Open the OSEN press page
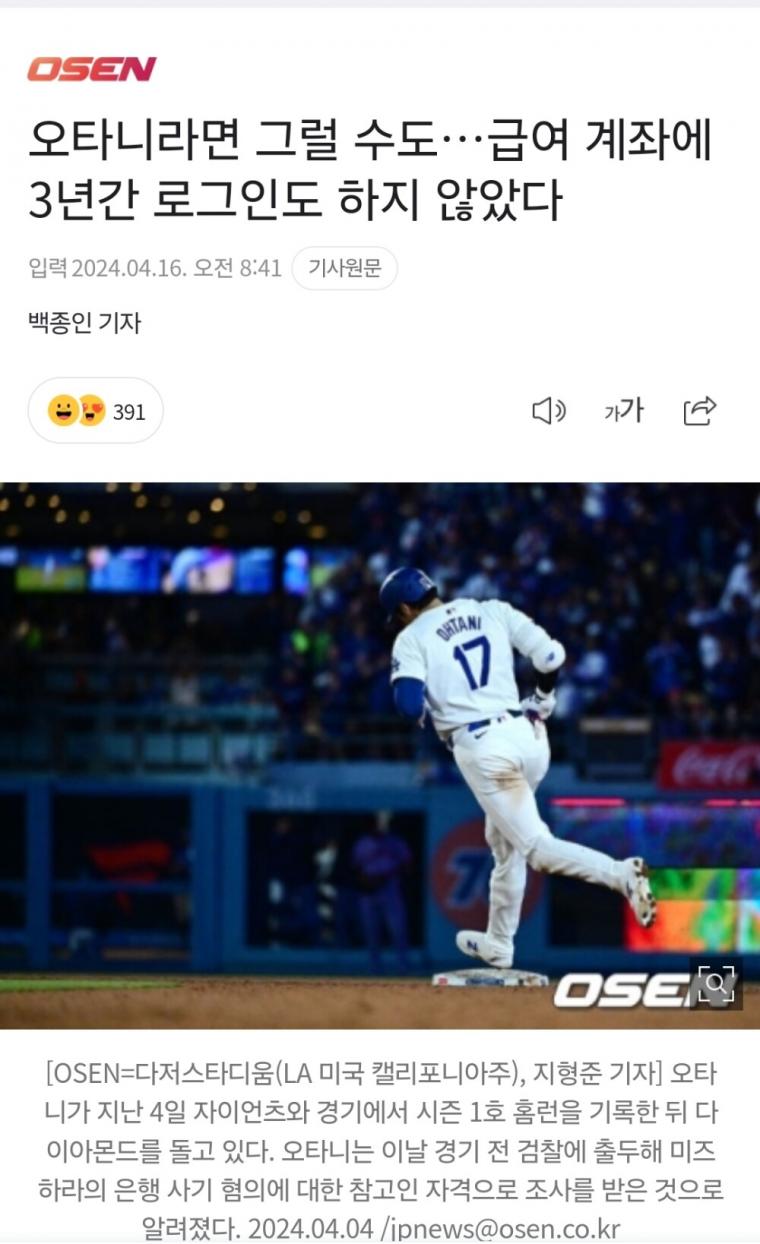 (x=92, y=69)
